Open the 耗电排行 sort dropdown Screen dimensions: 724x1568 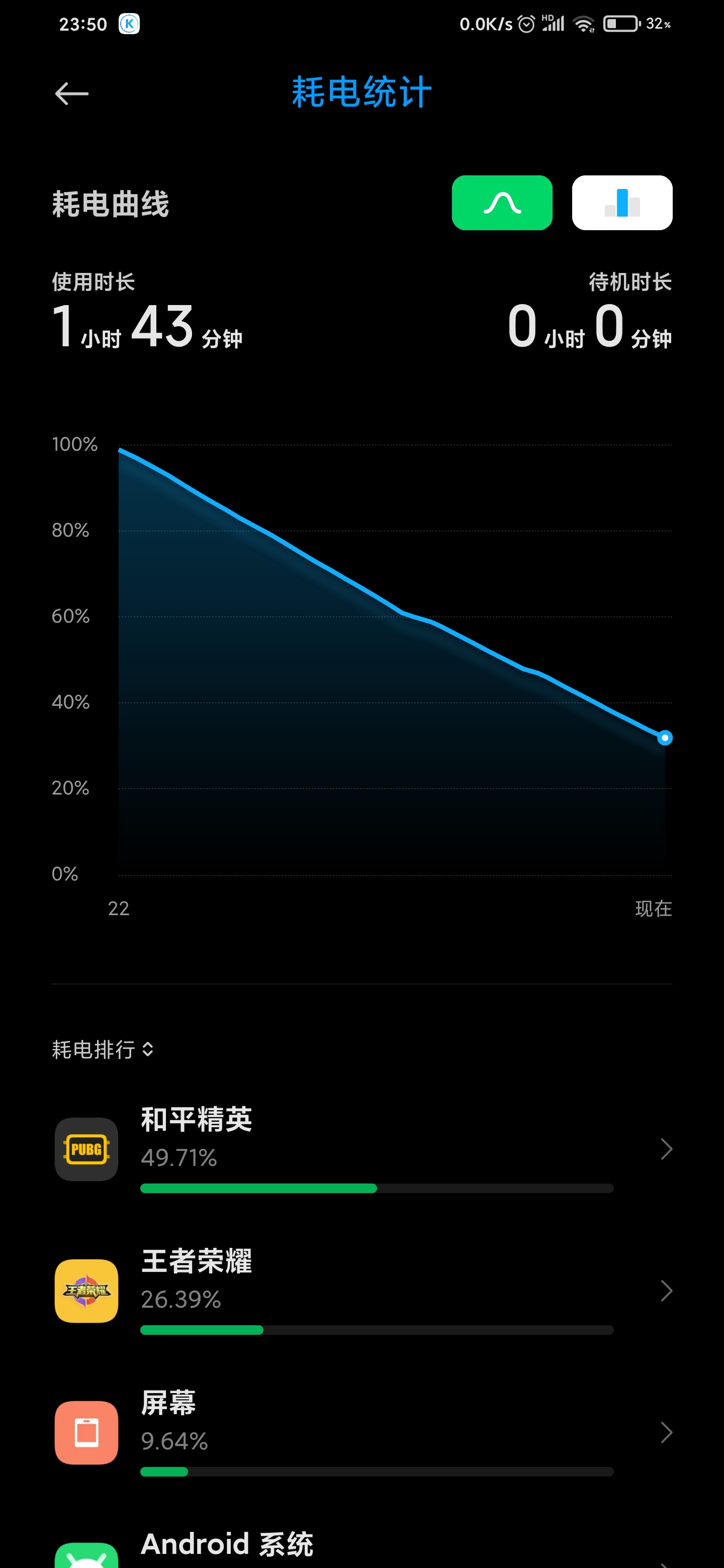click(103, 1049)
